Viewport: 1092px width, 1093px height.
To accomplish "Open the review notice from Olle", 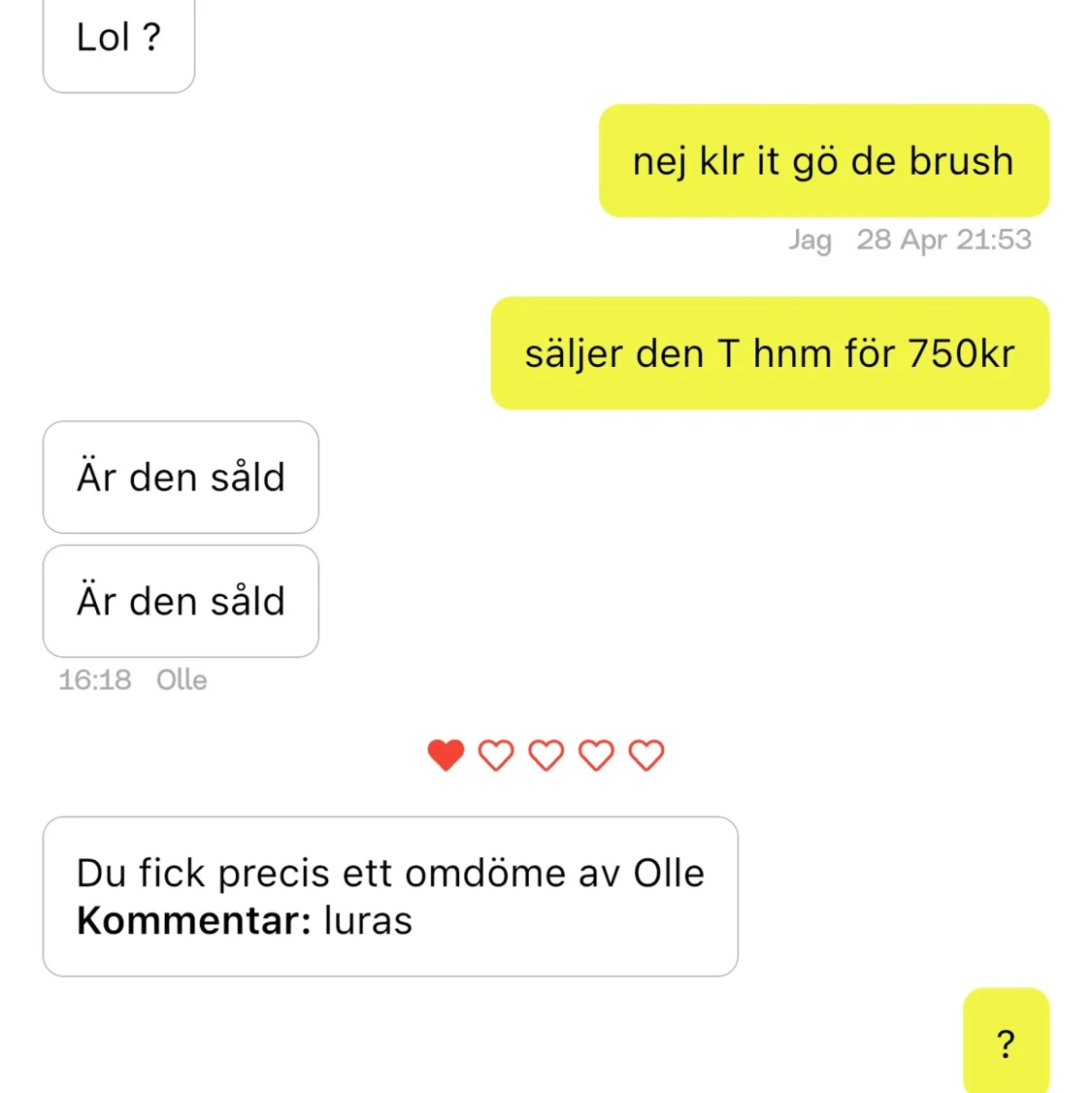I will pyautogui.click(x=390, y=896).
